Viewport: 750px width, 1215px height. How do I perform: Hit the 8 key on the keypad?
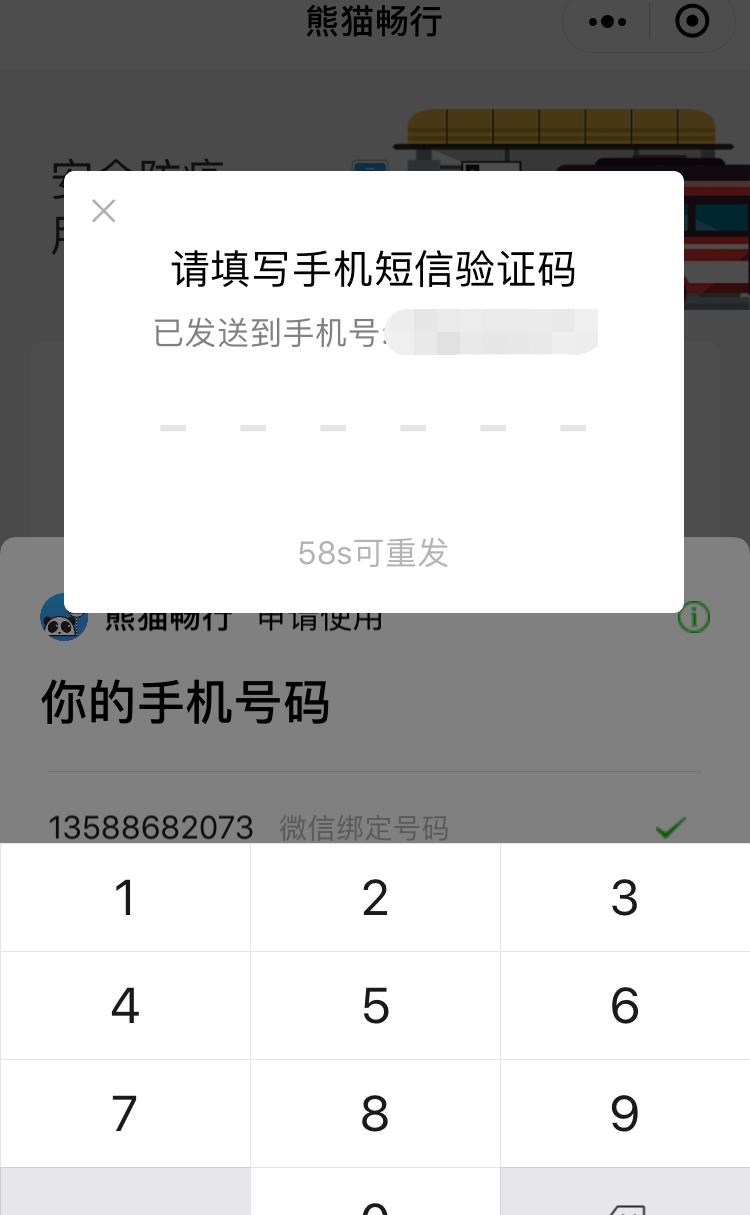tap(375, 1113)
